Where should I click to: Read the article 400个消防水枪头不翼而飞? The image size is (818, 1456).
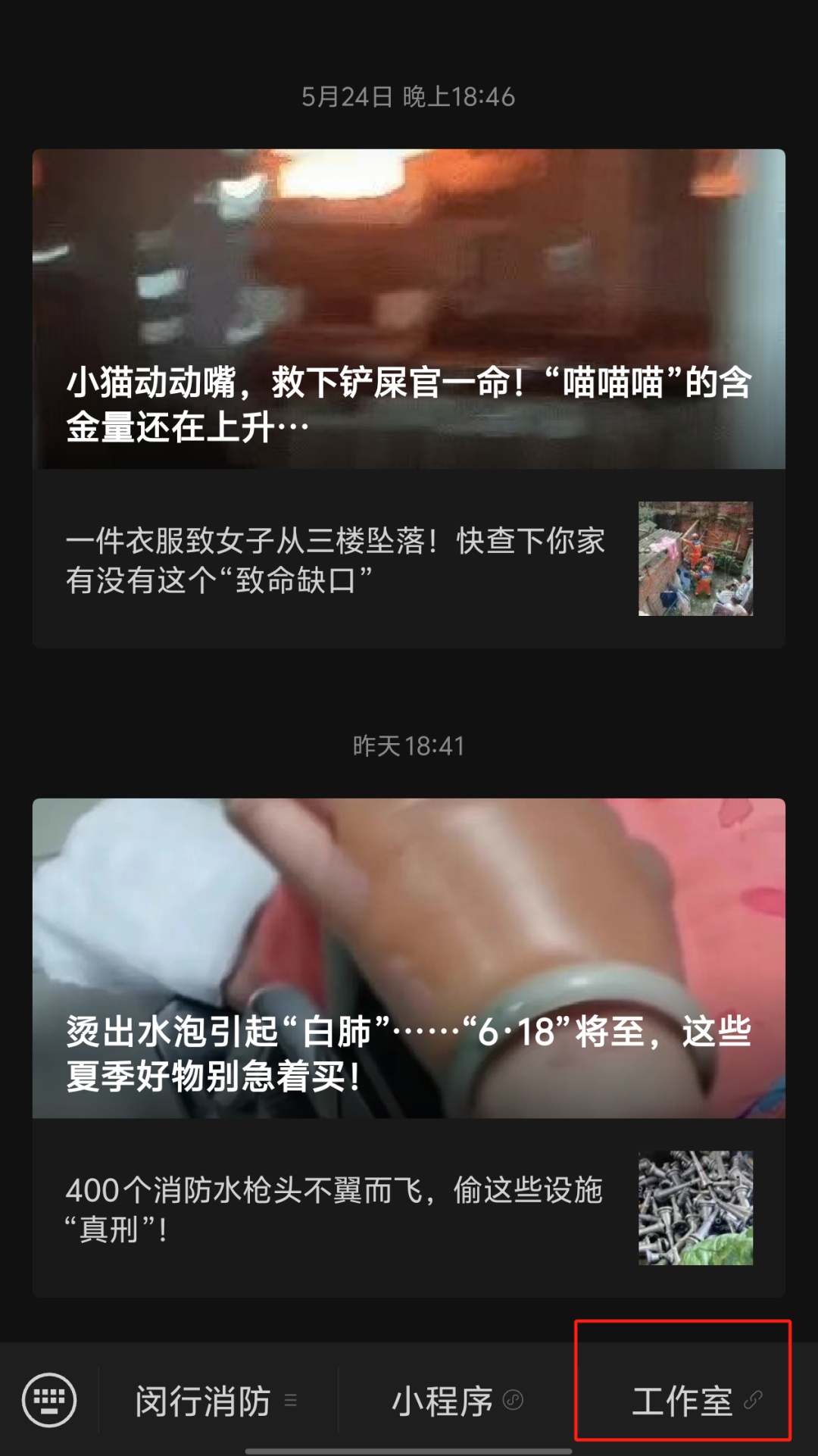tap(408, 1208)
